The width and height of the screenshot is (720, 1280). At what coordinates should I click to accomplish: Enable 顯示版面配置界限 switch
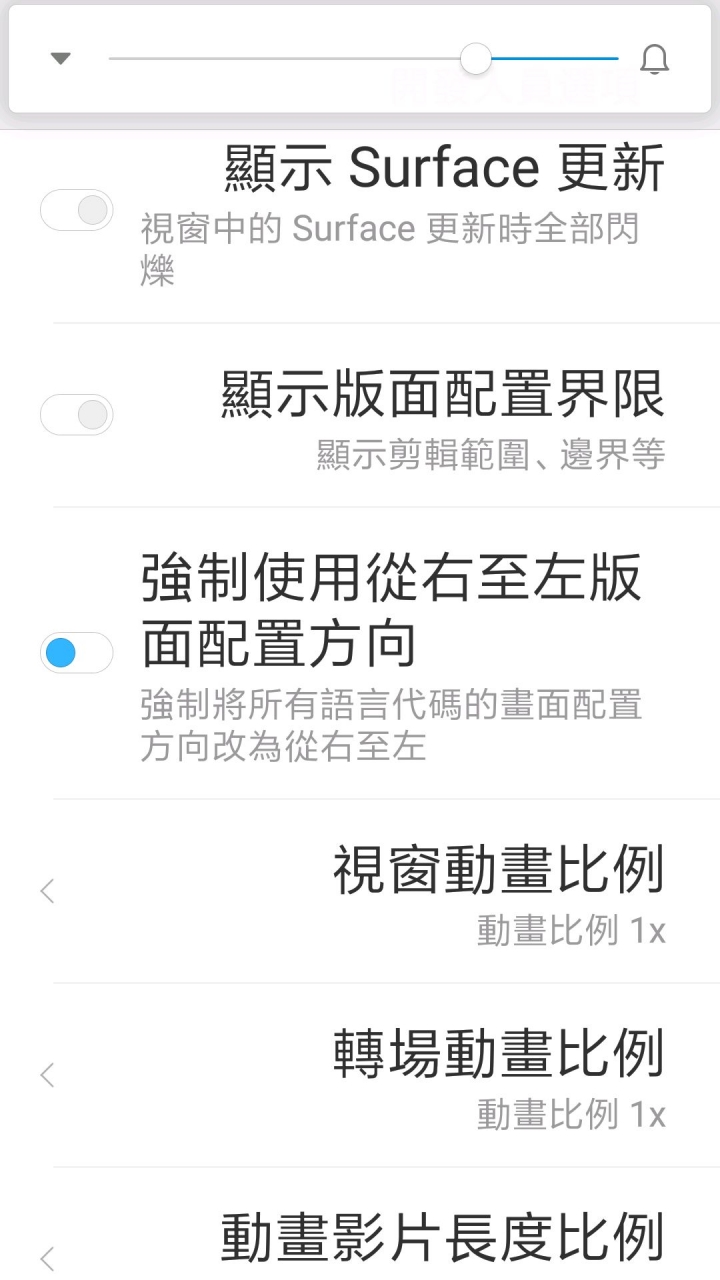tap(77, 415)
